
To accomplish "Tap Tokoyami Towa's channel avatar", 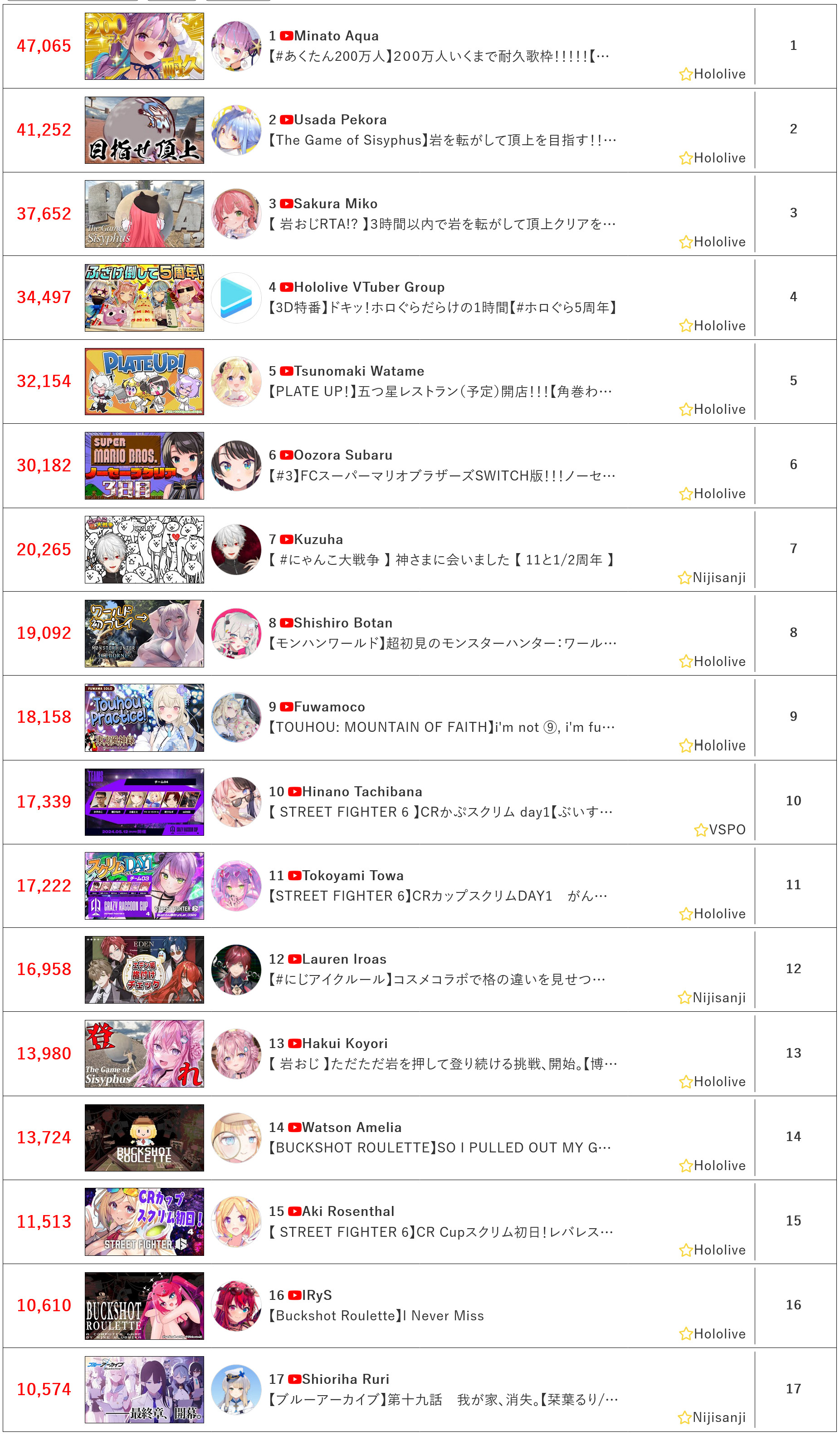I will [236, 886].
